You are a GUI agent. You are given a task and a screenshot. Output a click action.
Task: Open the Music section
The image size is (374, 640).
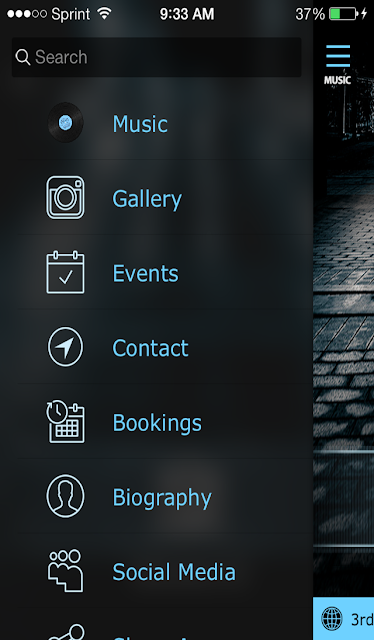[x=157, y=123]
